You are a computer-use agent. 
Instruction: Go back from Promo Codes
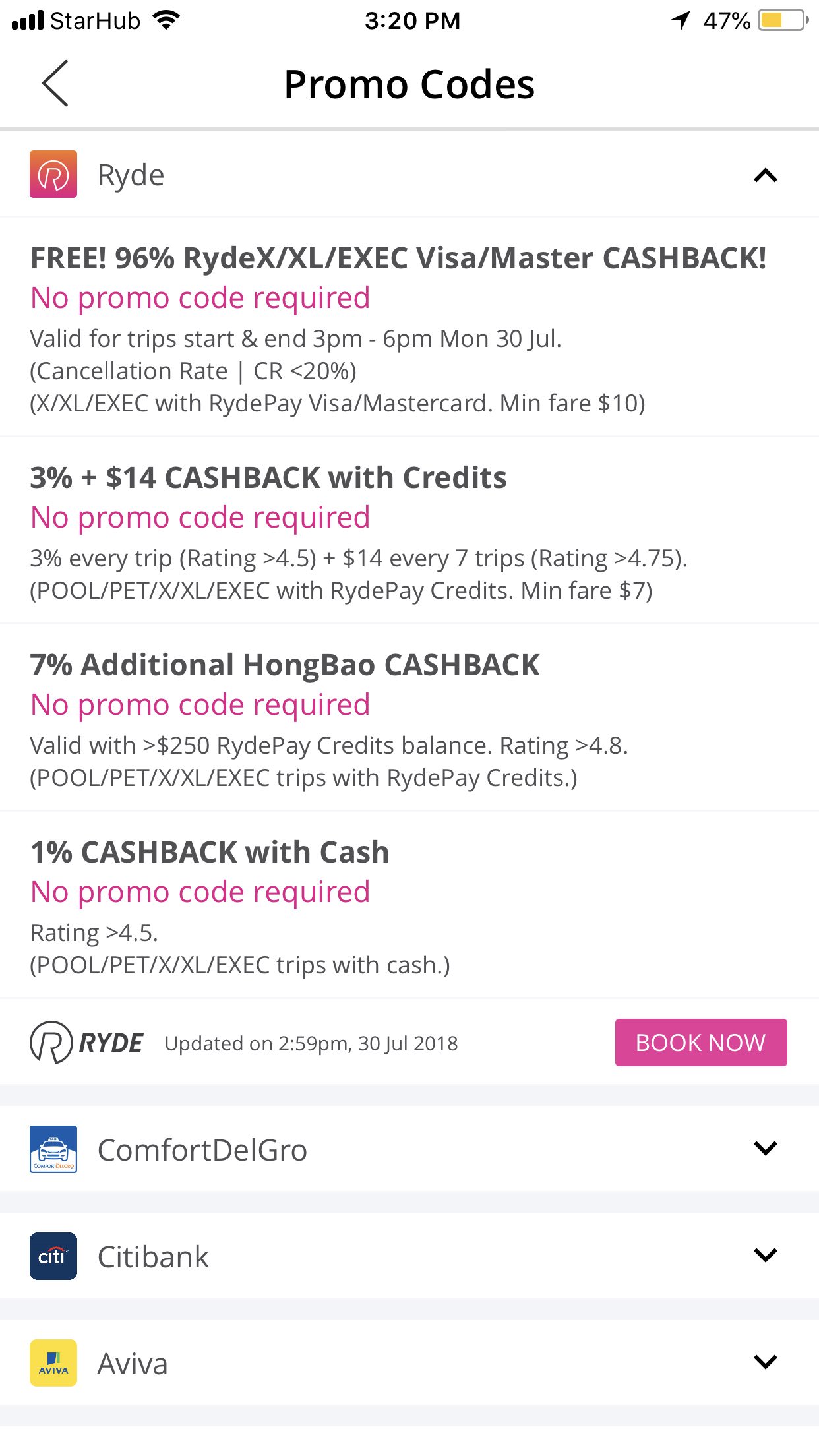coord(55,83)
